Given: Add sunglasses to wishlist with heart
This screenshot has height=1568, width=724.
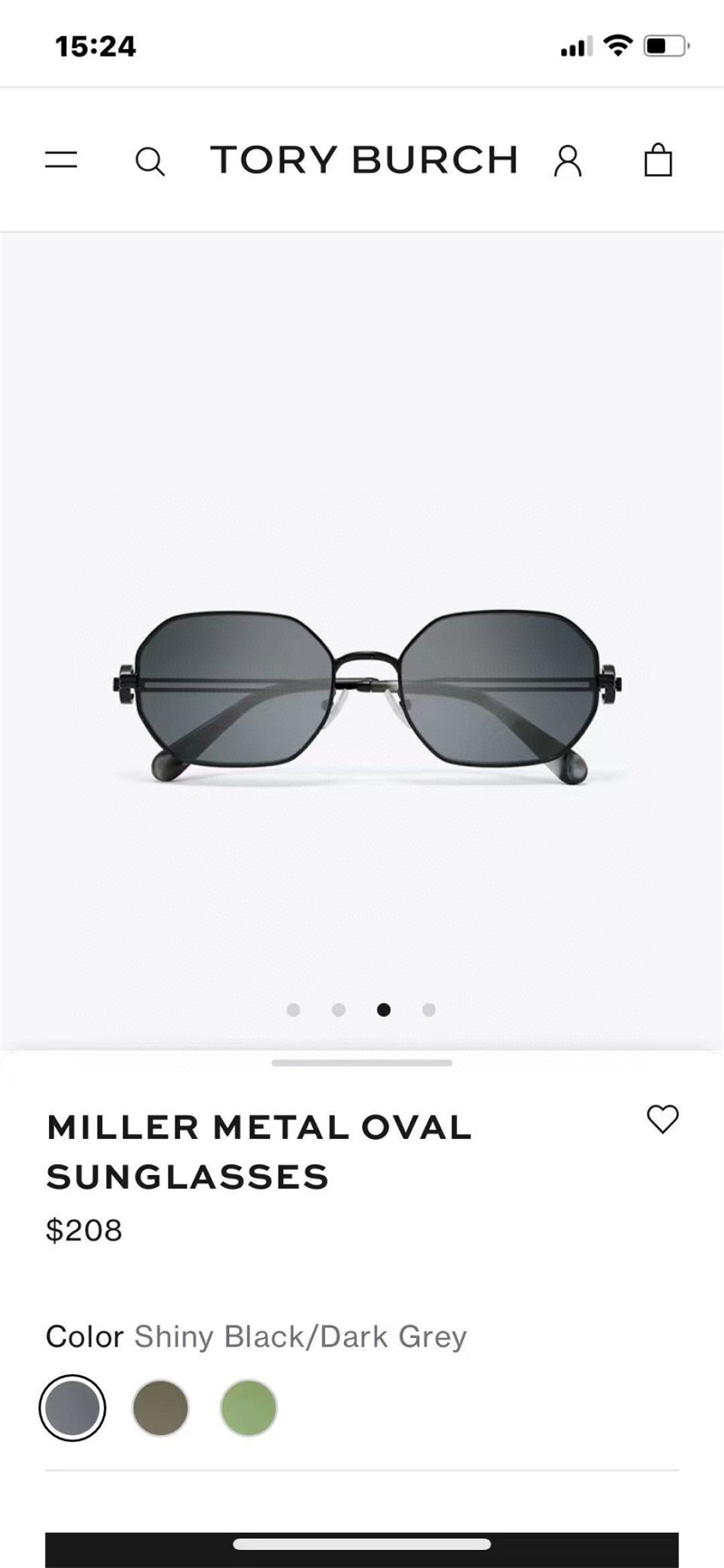Looking at the screenshot, I should [662, 1119].
